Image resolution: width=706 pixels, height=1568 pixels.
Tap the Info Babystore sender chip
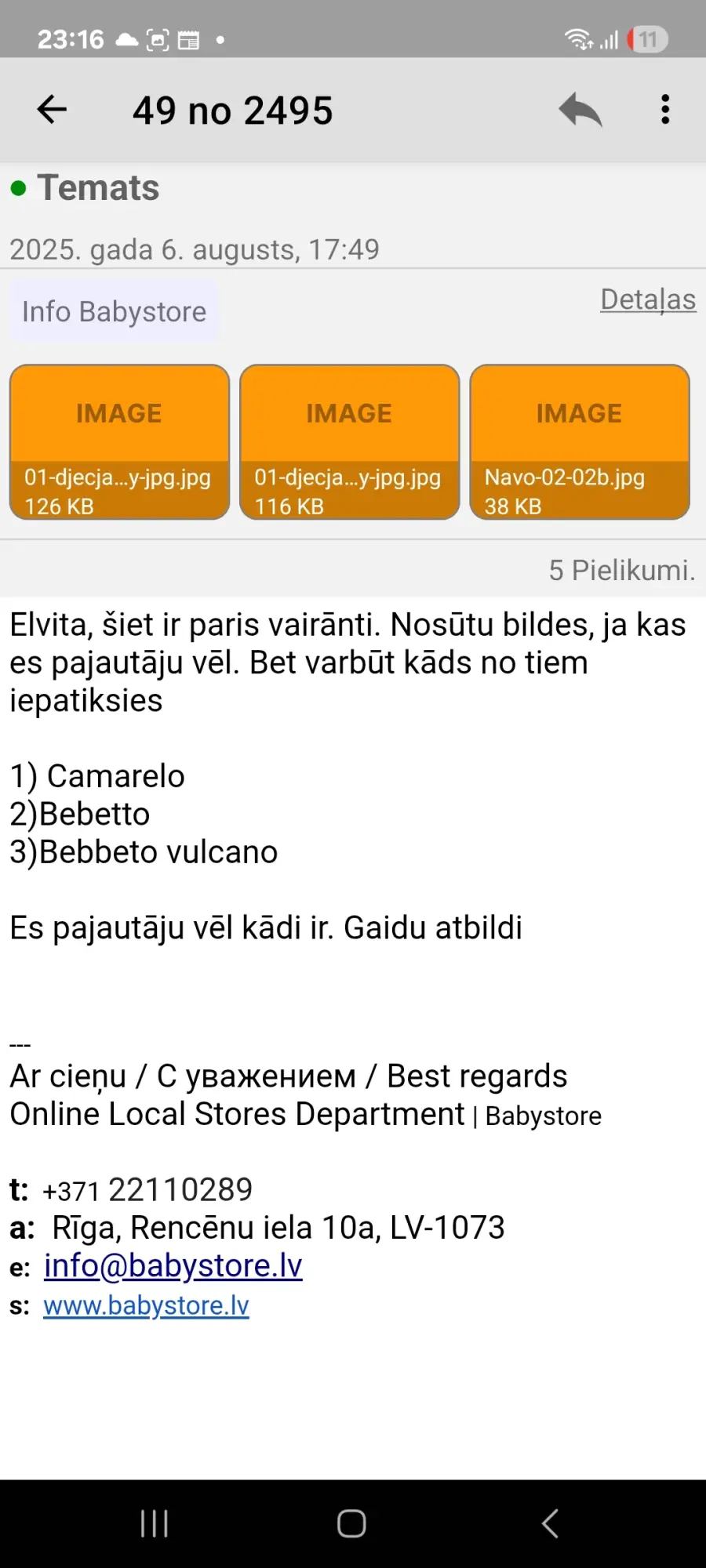pyautogui.click(x=114, y=311)
